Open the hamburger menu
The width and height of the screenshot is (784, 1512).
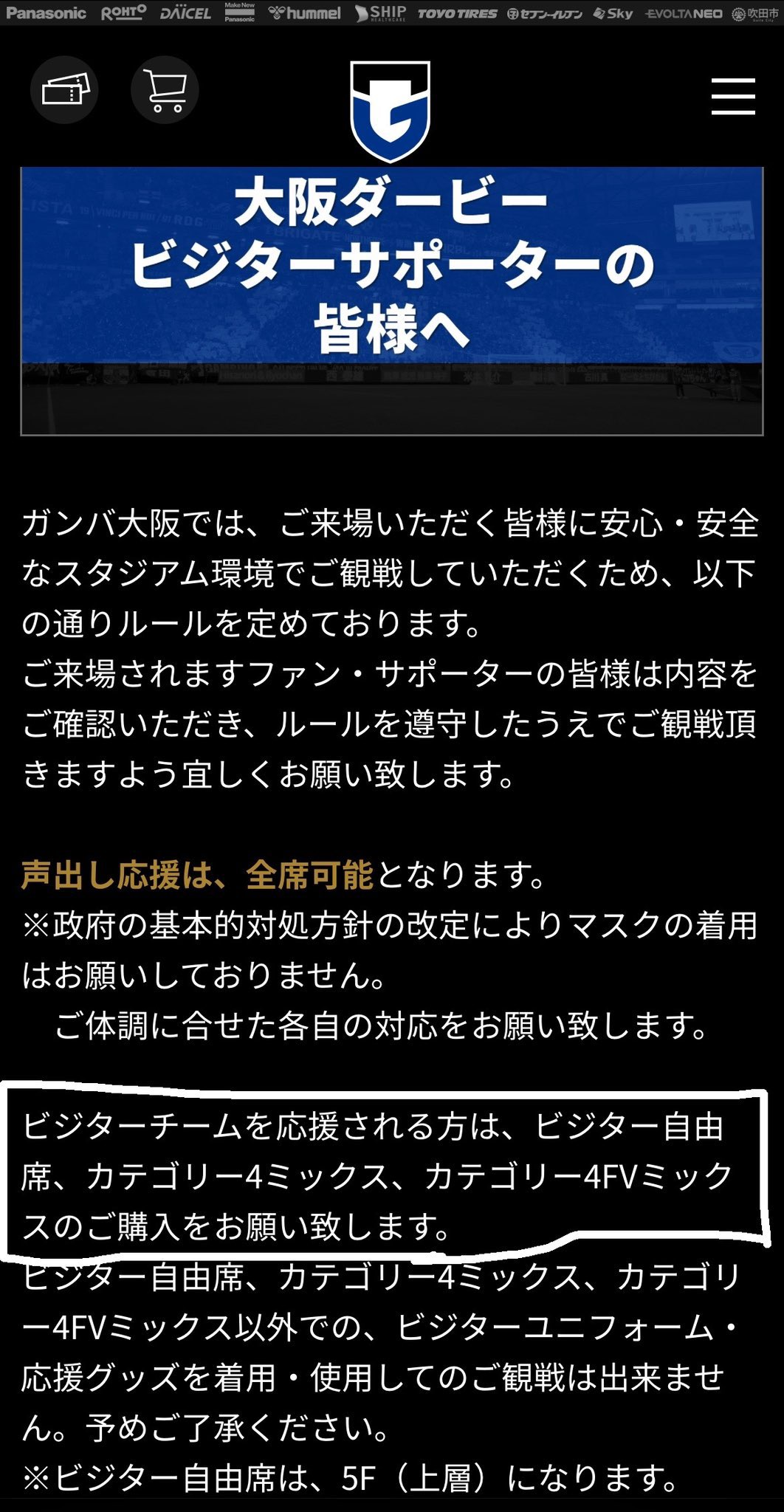pyautogui.click(x=732, y=97)
